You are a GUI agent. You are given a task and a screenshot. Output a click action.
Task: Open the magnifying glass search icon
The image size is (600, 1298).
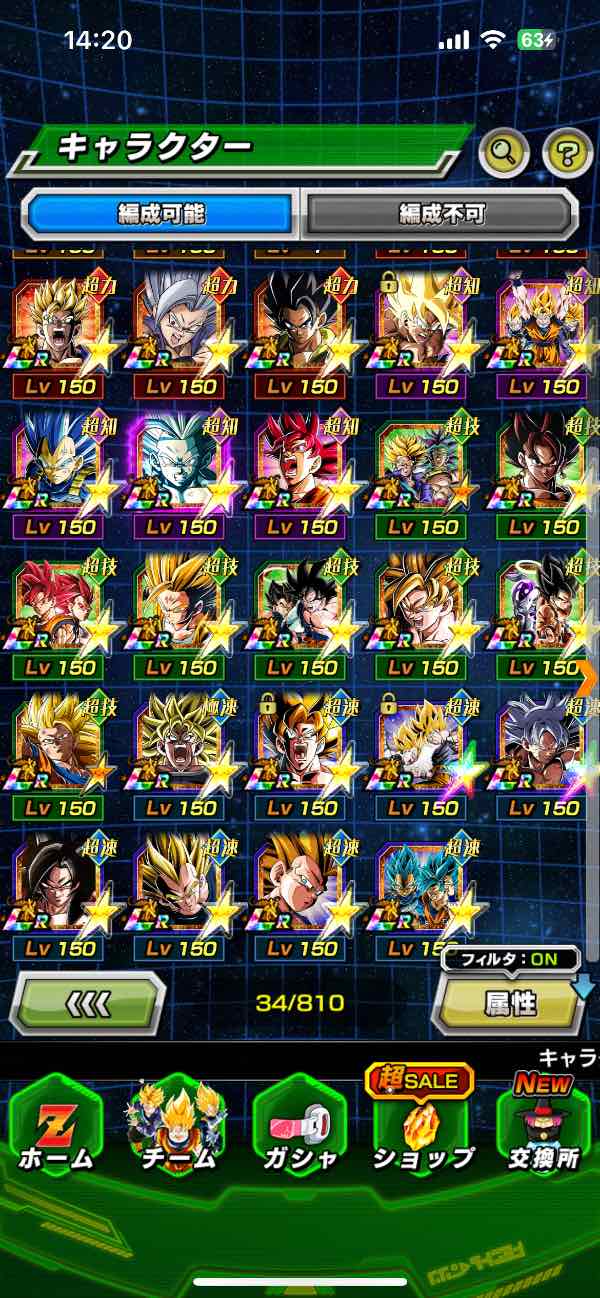point(505,153)
